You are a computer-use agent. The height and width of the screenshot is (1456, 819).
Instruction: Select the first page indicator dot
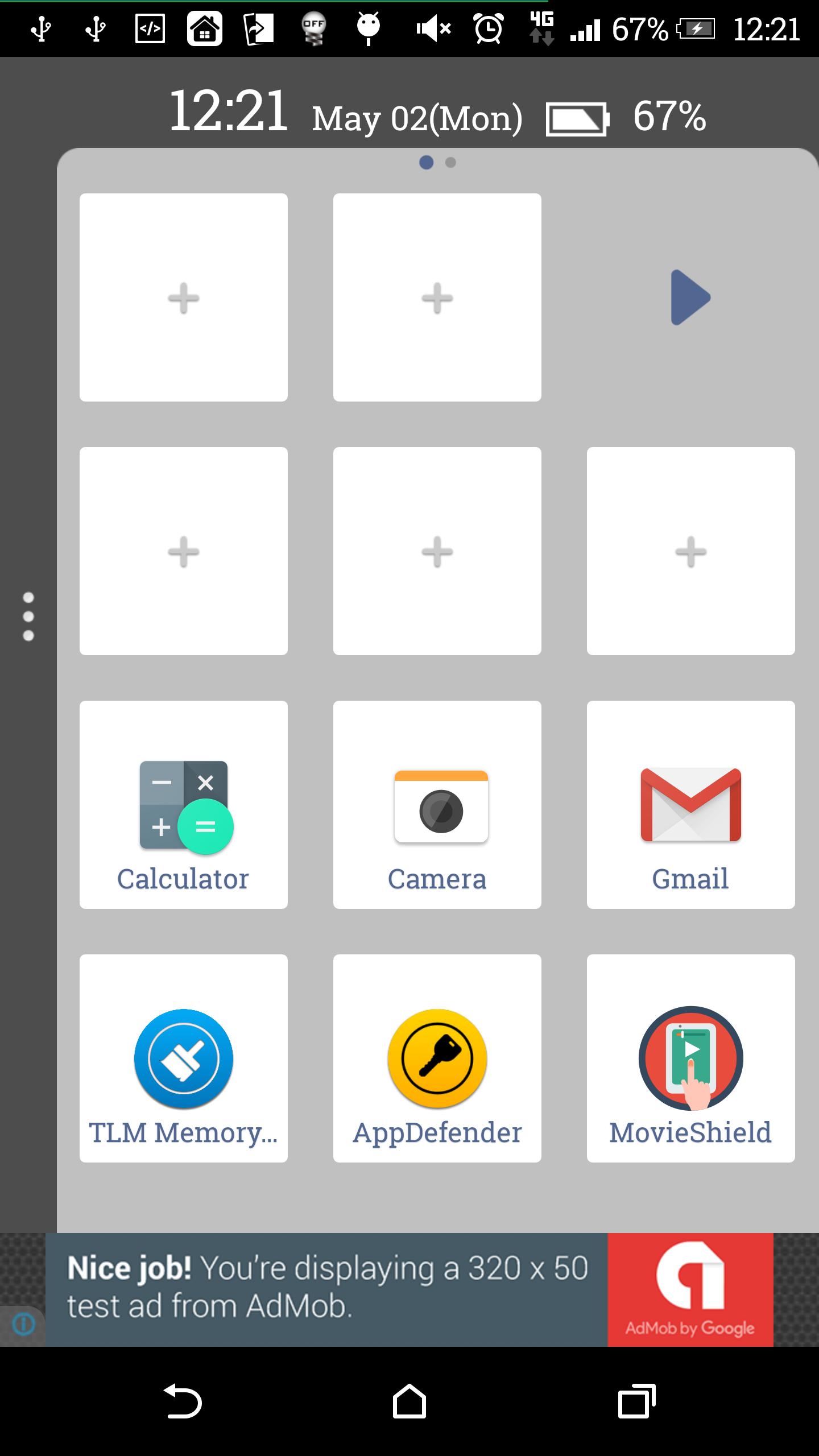[x=425, y=162]
